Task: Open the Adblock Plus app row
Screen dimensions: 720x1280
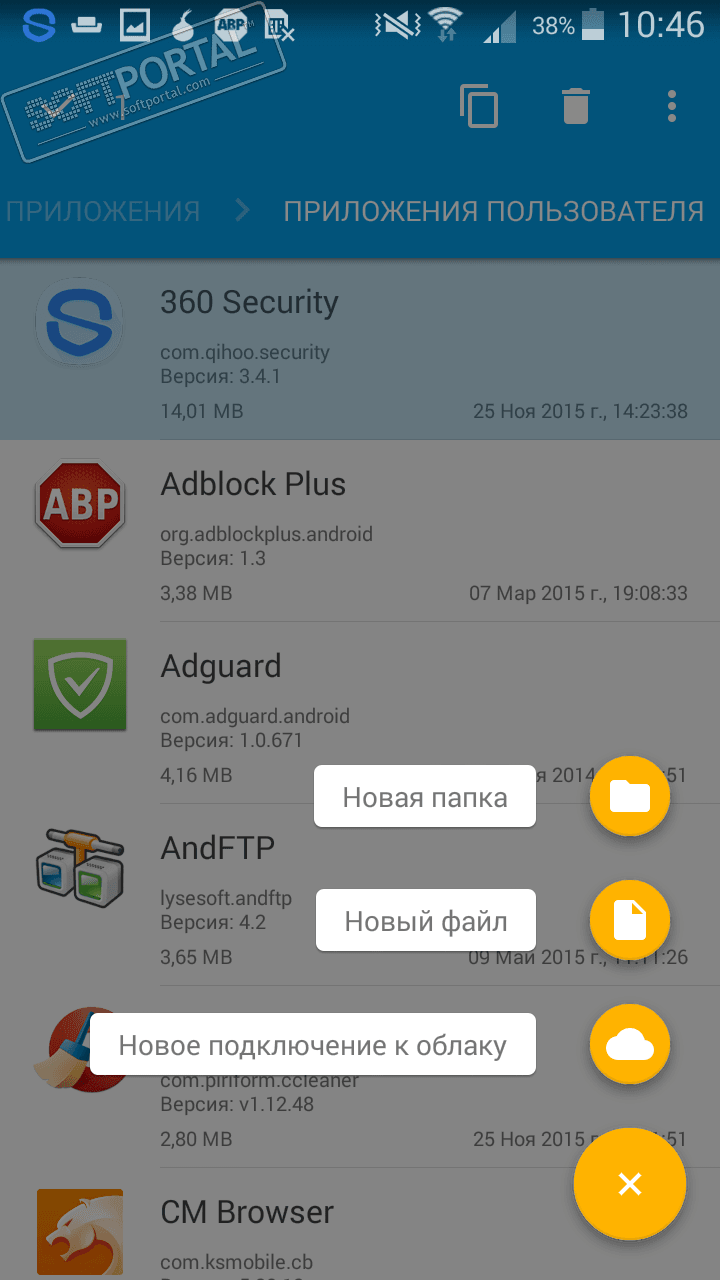Action: (x=360, y=532)
